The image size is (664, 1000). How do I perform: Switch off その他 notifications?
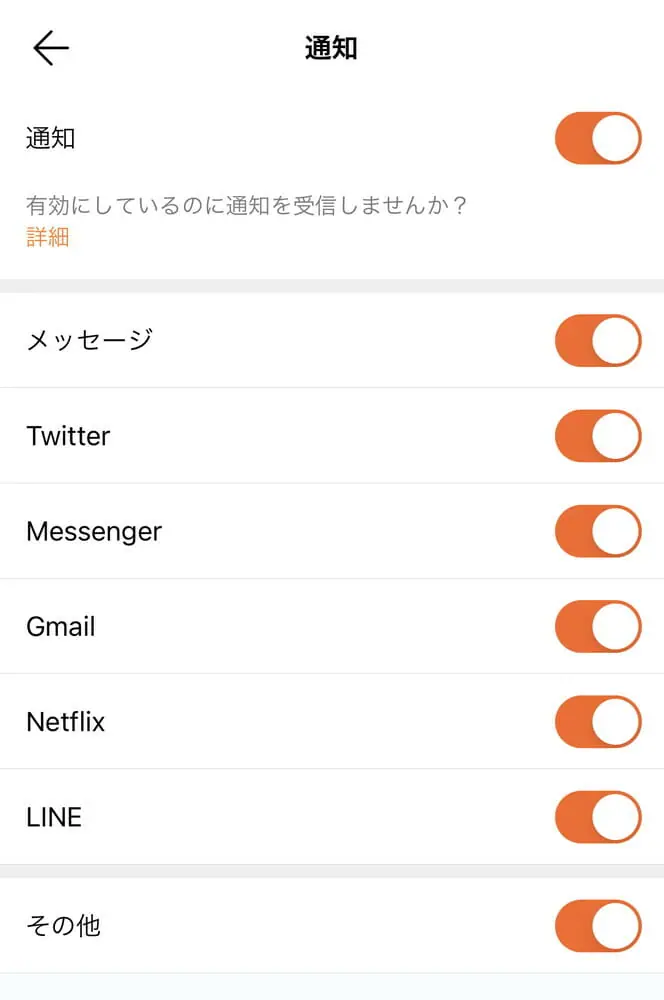(x=598, y=926)
